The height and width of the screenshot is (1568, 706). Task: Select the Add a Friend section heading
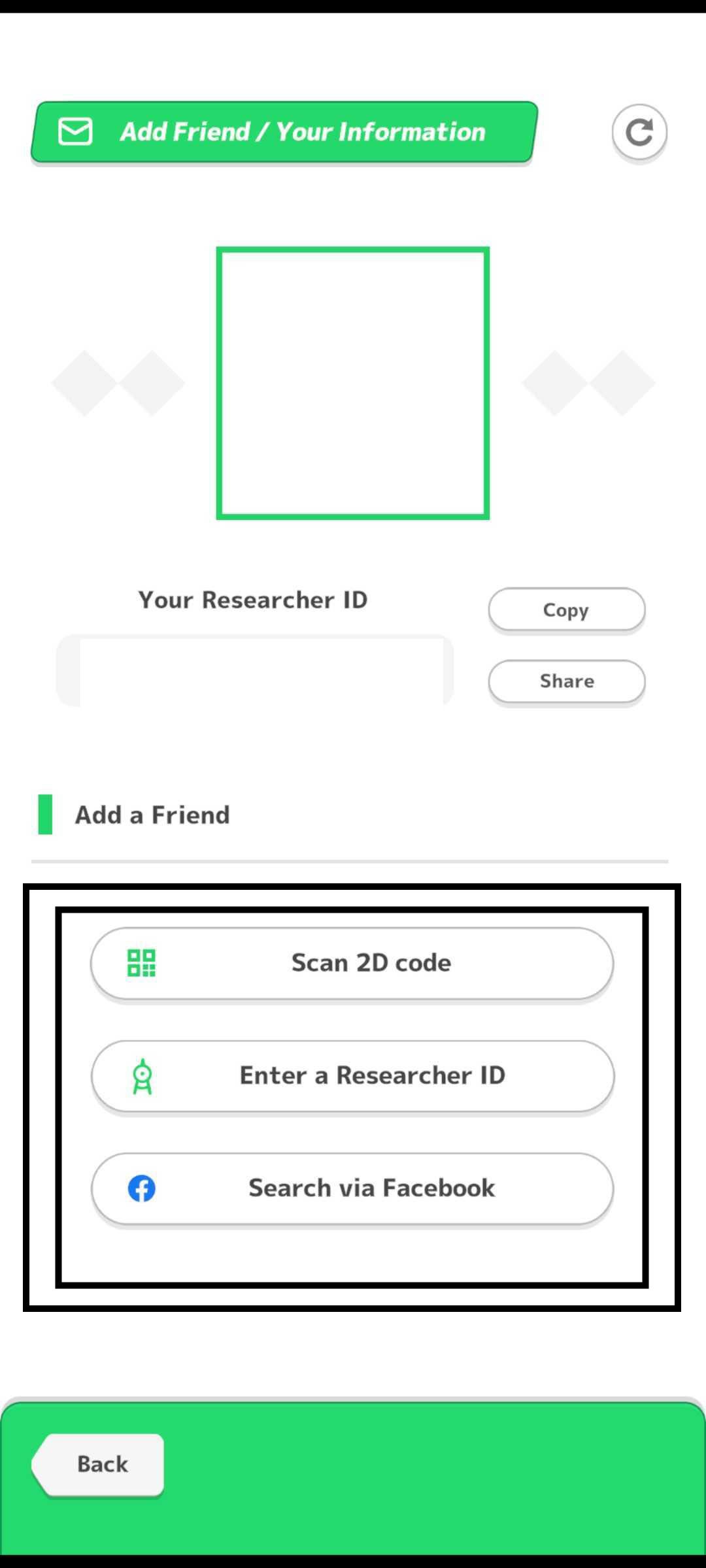click(152, 814)
